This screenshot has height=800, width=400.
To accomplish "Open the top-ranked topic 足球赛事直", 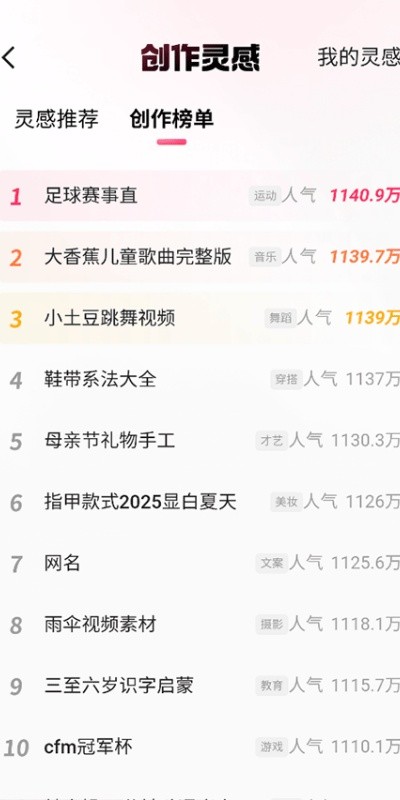I will [x=200, y=196].
